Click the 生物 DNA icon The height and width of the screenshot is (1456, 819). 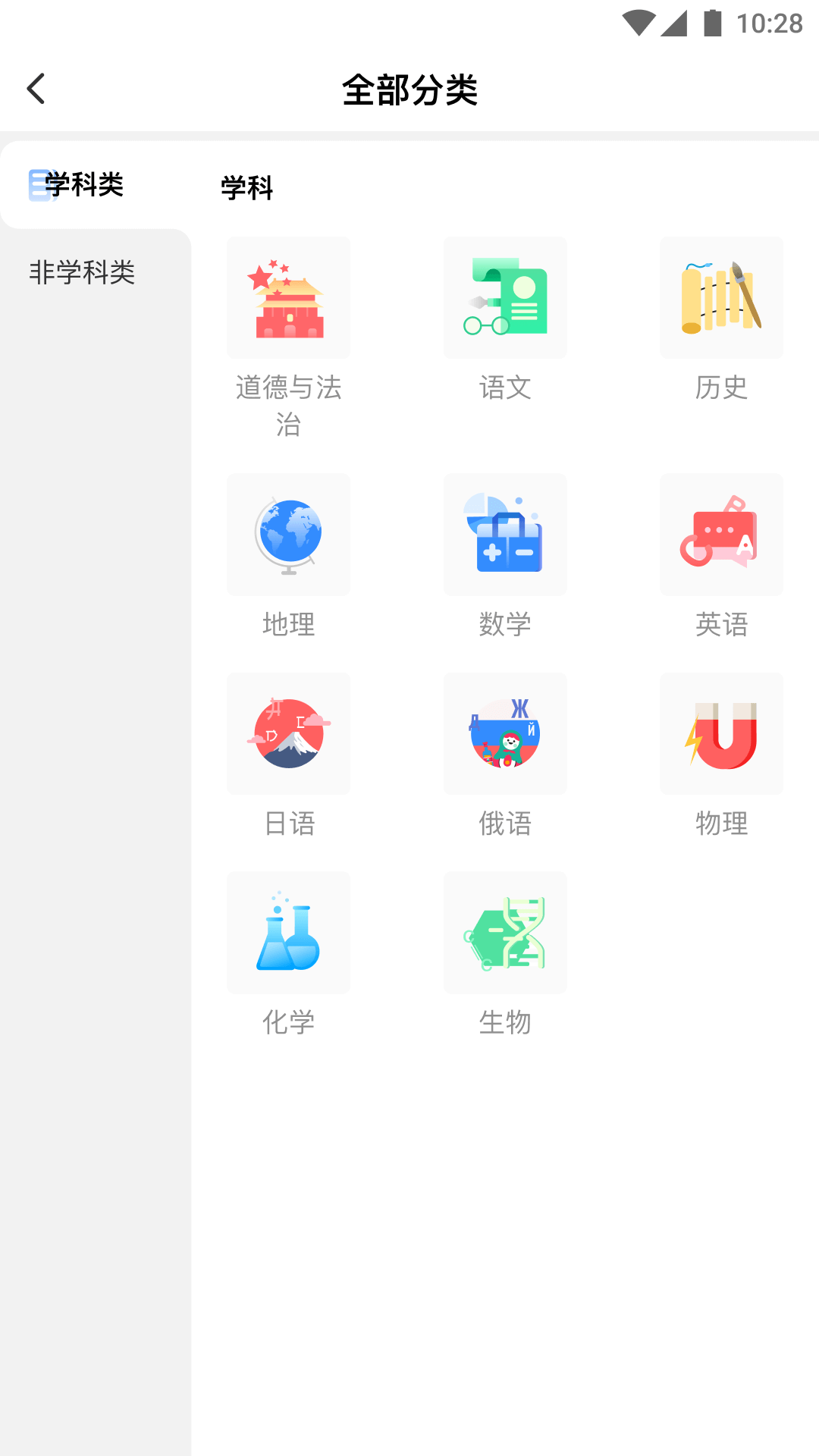[505, 932]
